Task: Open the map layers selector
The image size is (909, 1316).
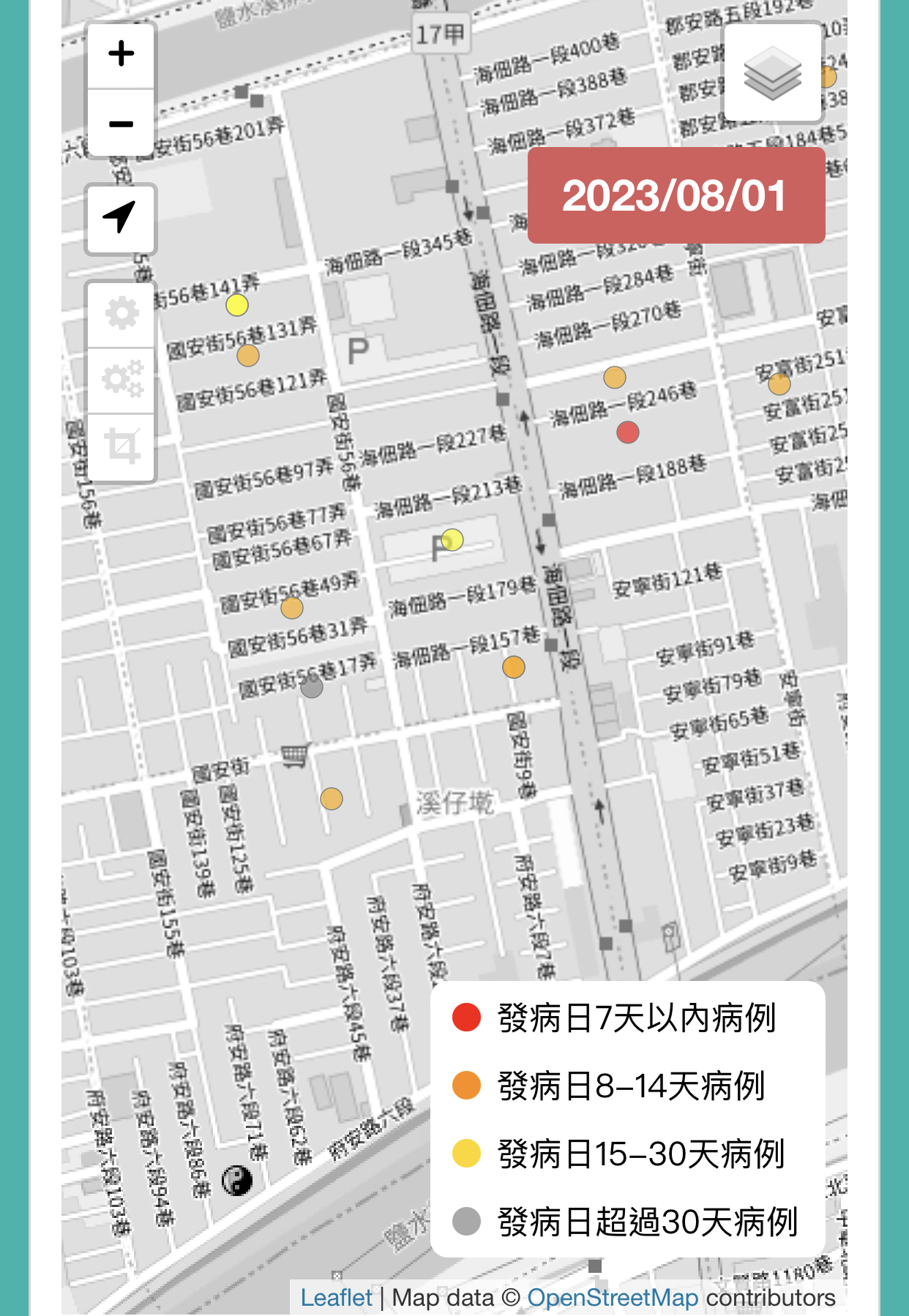Action: pos(772,72)
